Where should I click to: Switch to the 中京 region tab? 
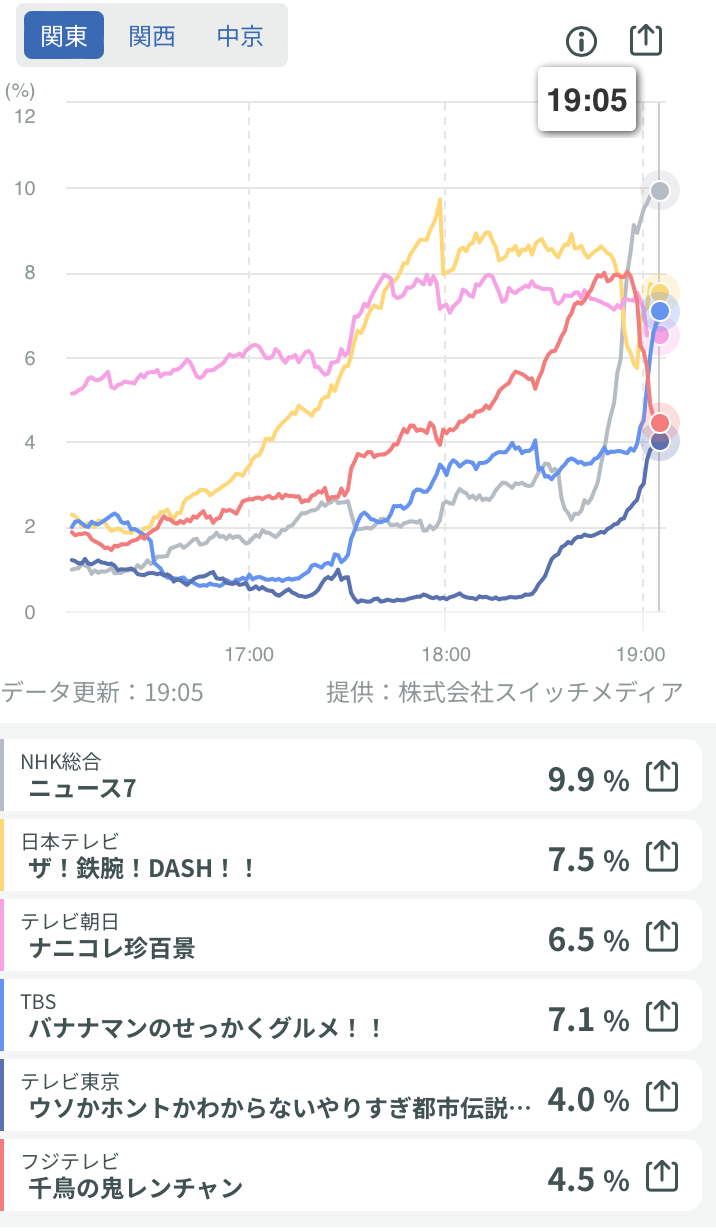(240, 36)
